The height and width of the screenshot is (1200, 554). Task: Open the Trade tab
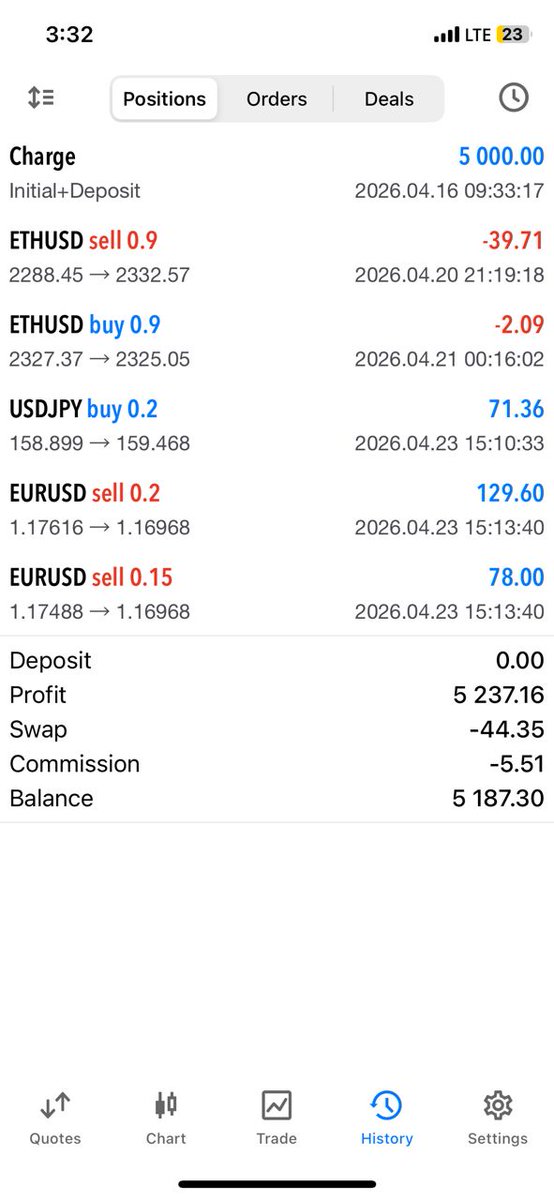click(x=276, y=1118)
